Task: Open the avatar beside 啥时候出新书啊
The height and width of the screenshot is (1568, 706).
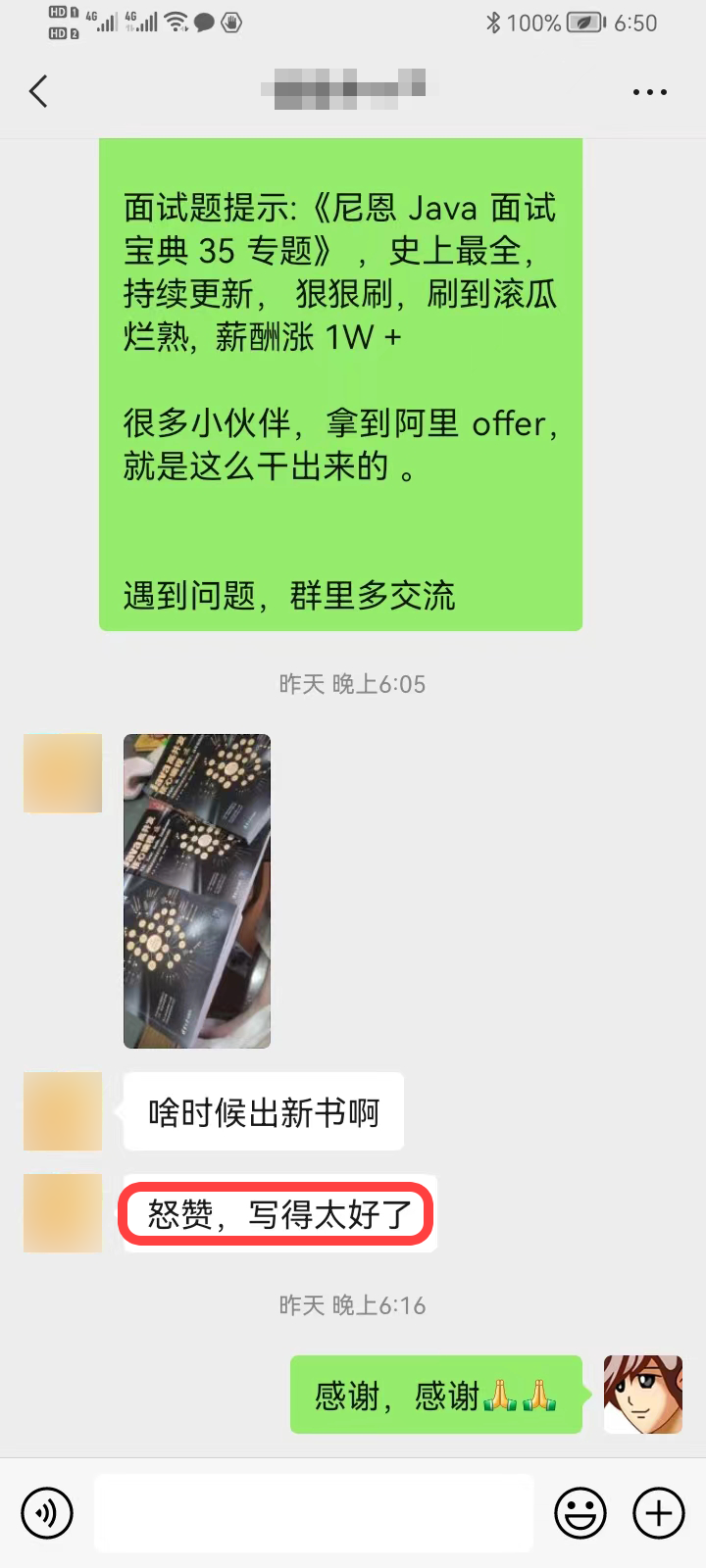Action: pyautogui.click(x=63, y=1111)
